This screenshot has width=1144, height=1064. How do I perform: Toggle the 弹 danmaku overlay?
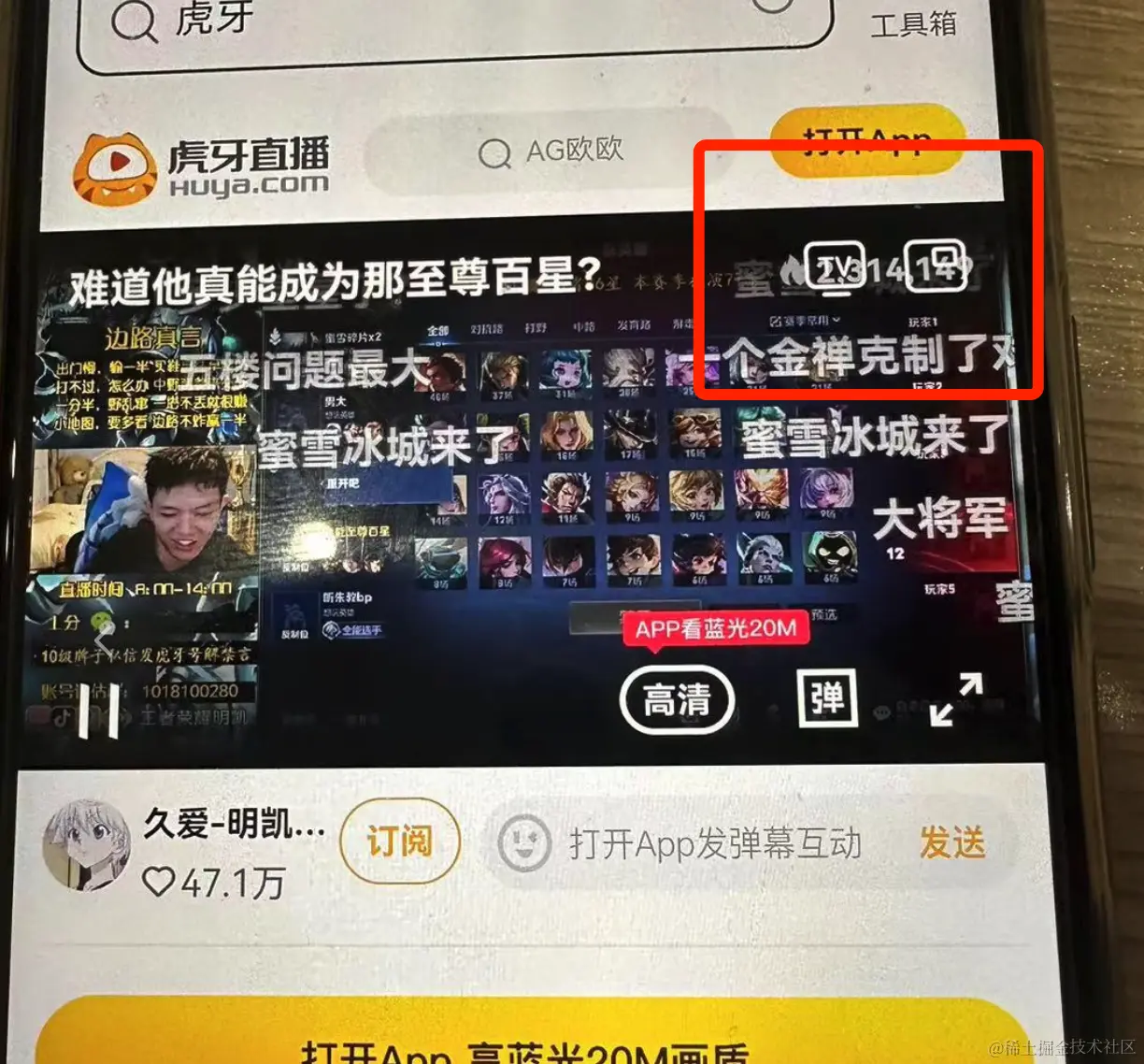(827, 697)
